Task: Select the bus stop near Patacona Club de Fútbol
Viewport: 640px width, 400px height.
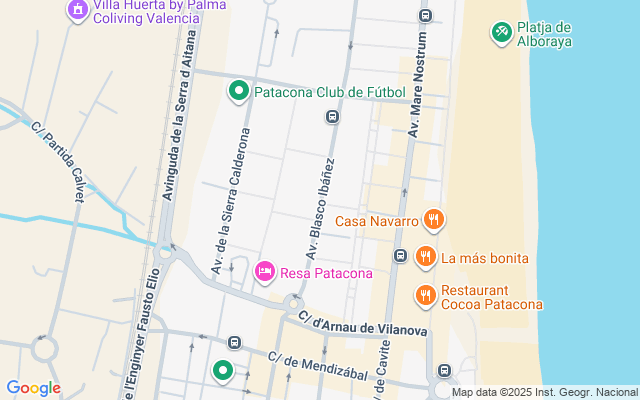Action: point(331,117)
